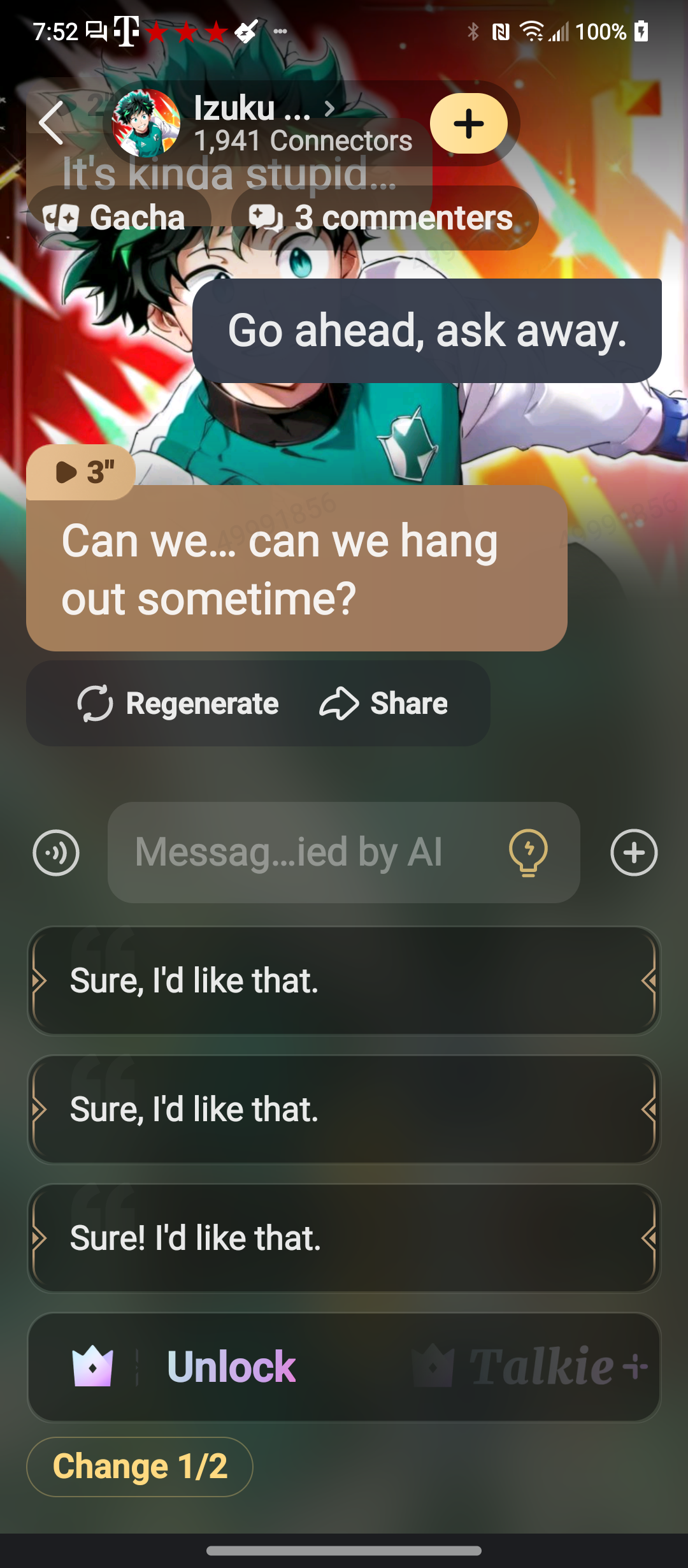Viewport: 688px width, 1568px height.
Task: Switch to voice input mode
Action: [x=56, y=853]
